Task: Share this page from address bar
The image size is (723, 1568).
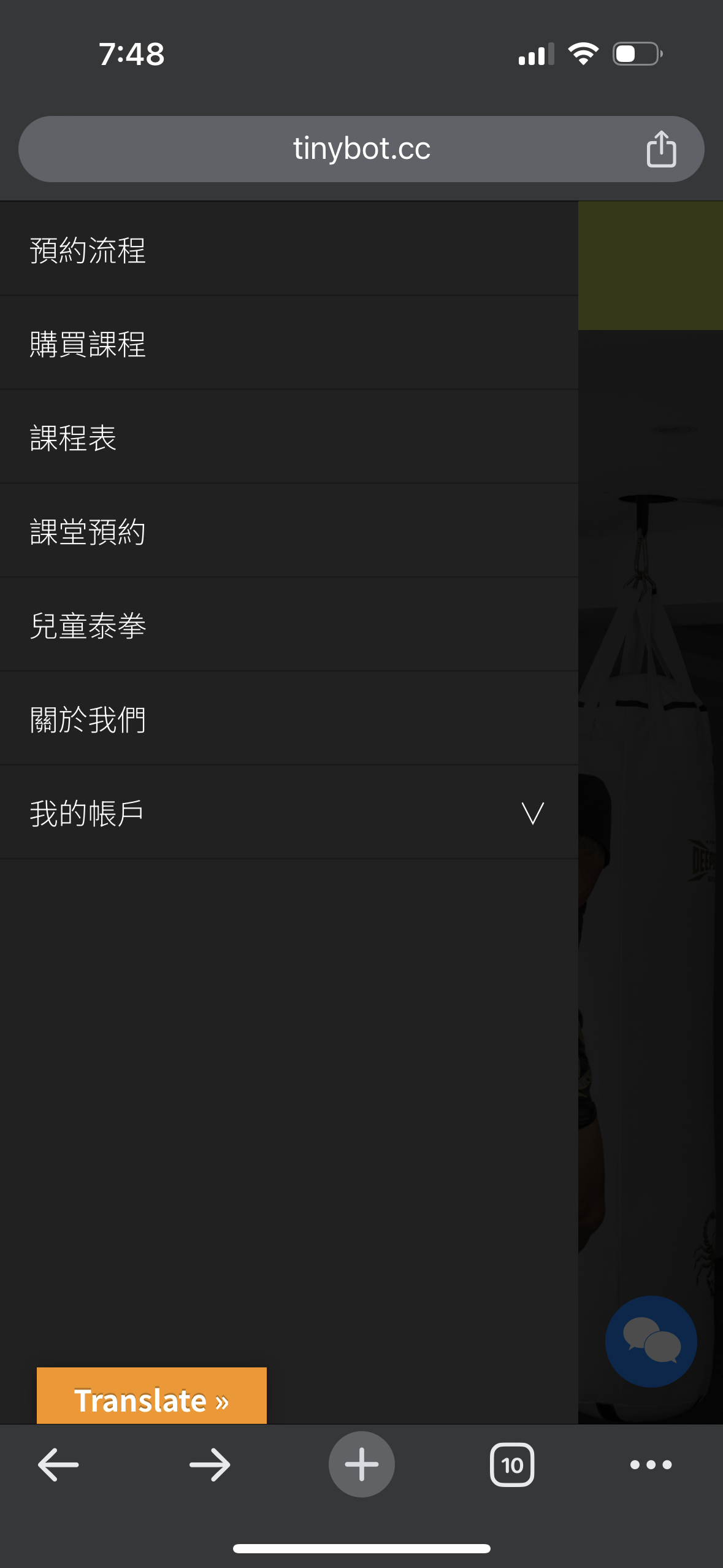Action: coord(661,149)
